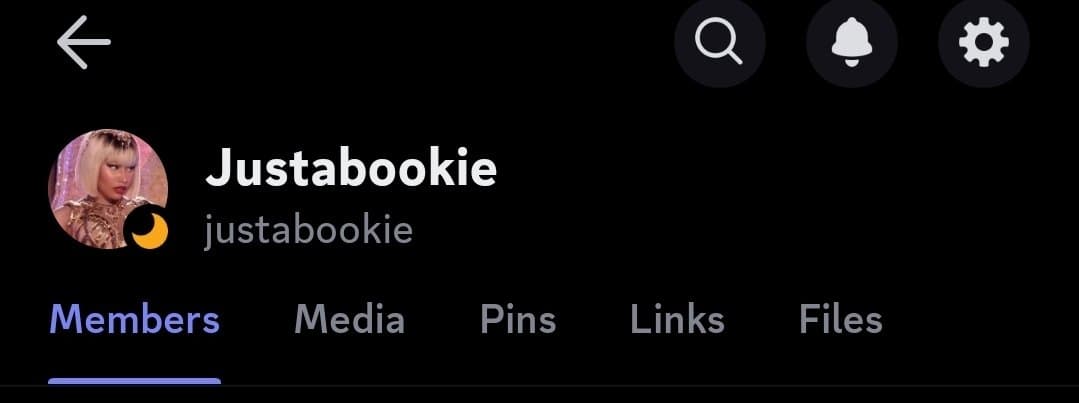The image size is (1079, 403).
Task: Open search in this conversation
Action: pyautogui.click(x=720, y=43)
